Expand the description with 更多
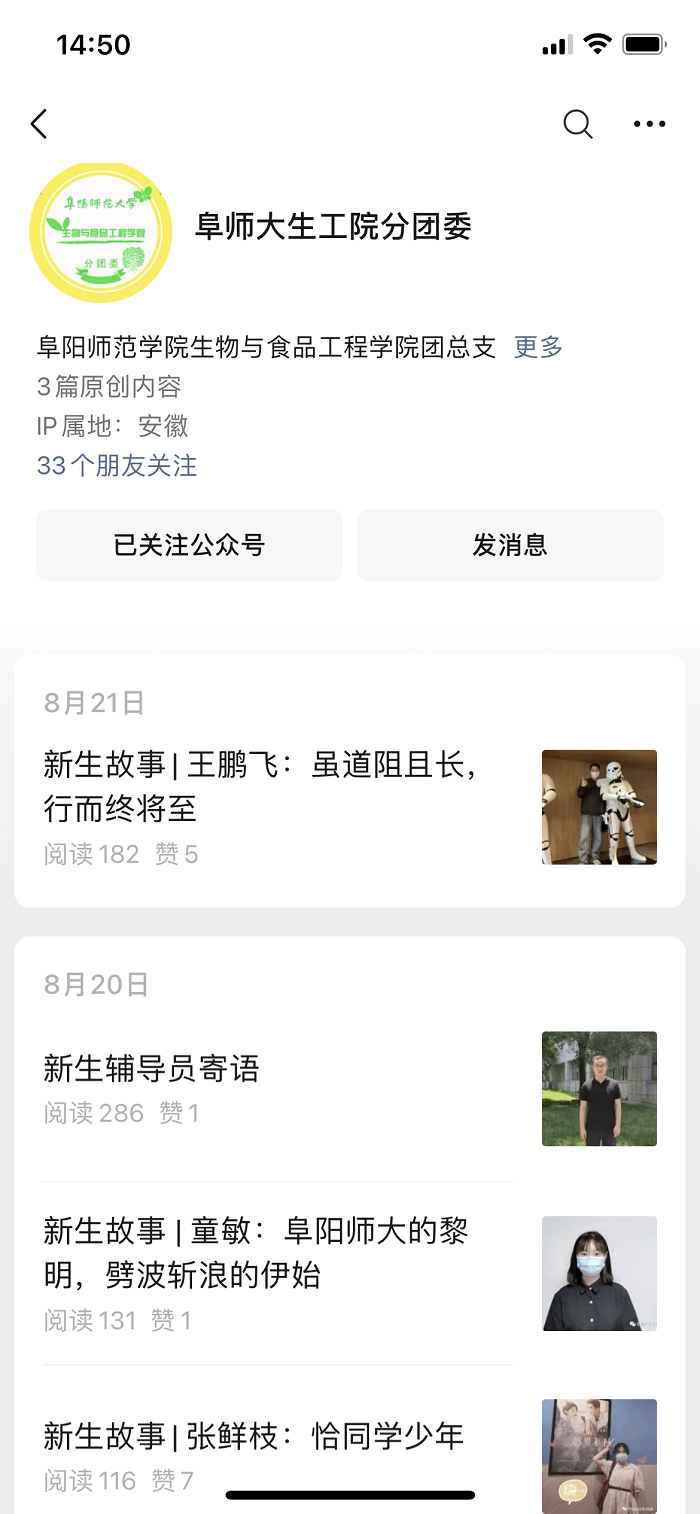Viewport: 700px width, 1514px height. (538, 347)
